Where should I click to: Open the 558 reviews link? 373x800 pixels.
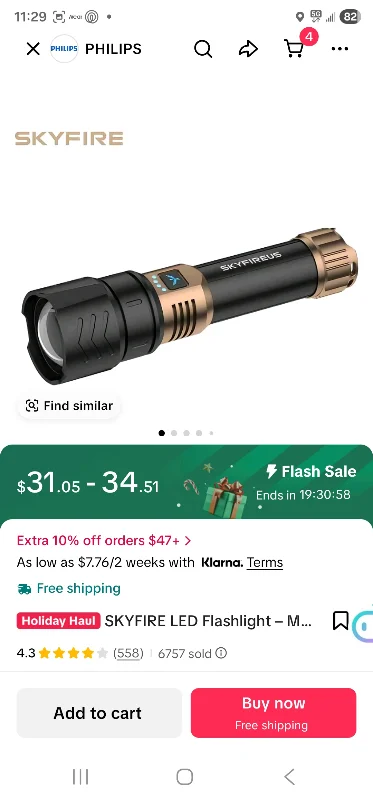point(128,653)
